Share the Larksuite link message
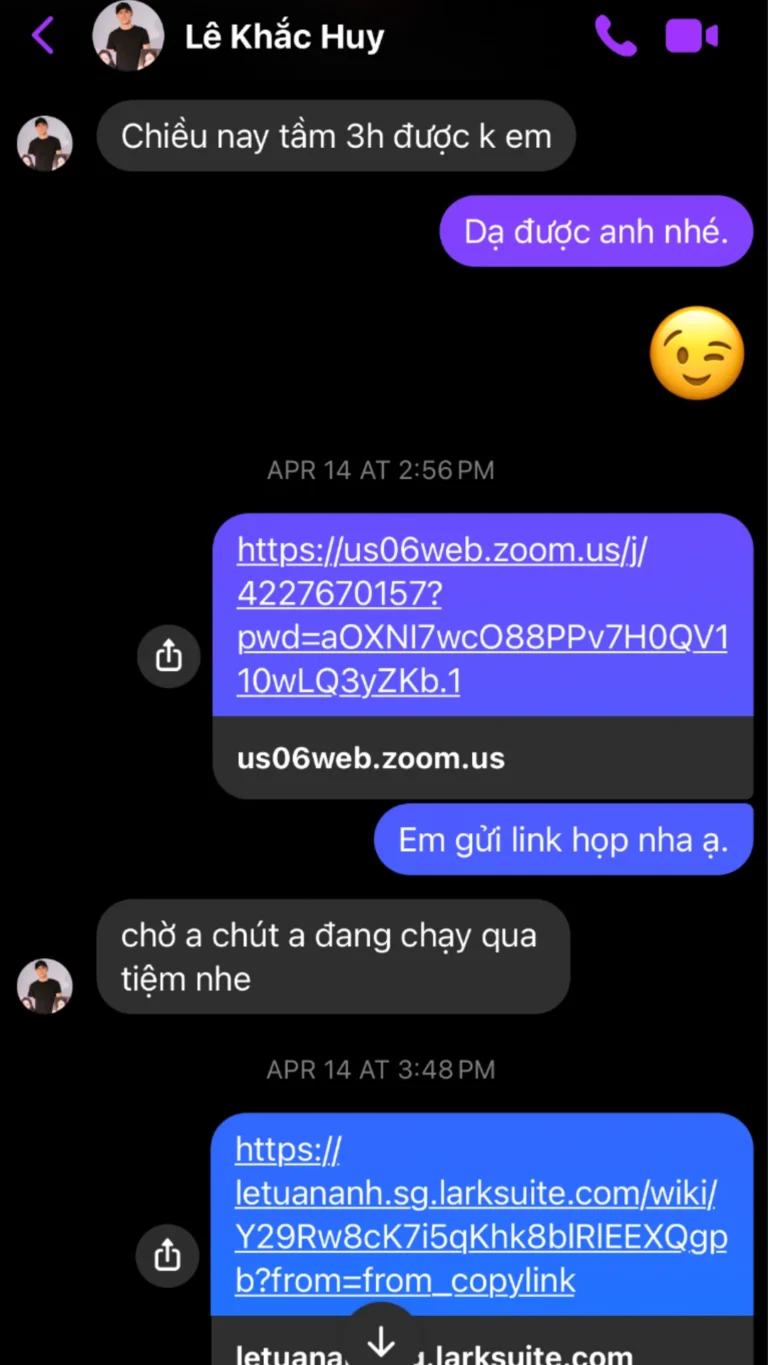The width and height of the screenshot is (768, 1365). tap(168, 1254)
